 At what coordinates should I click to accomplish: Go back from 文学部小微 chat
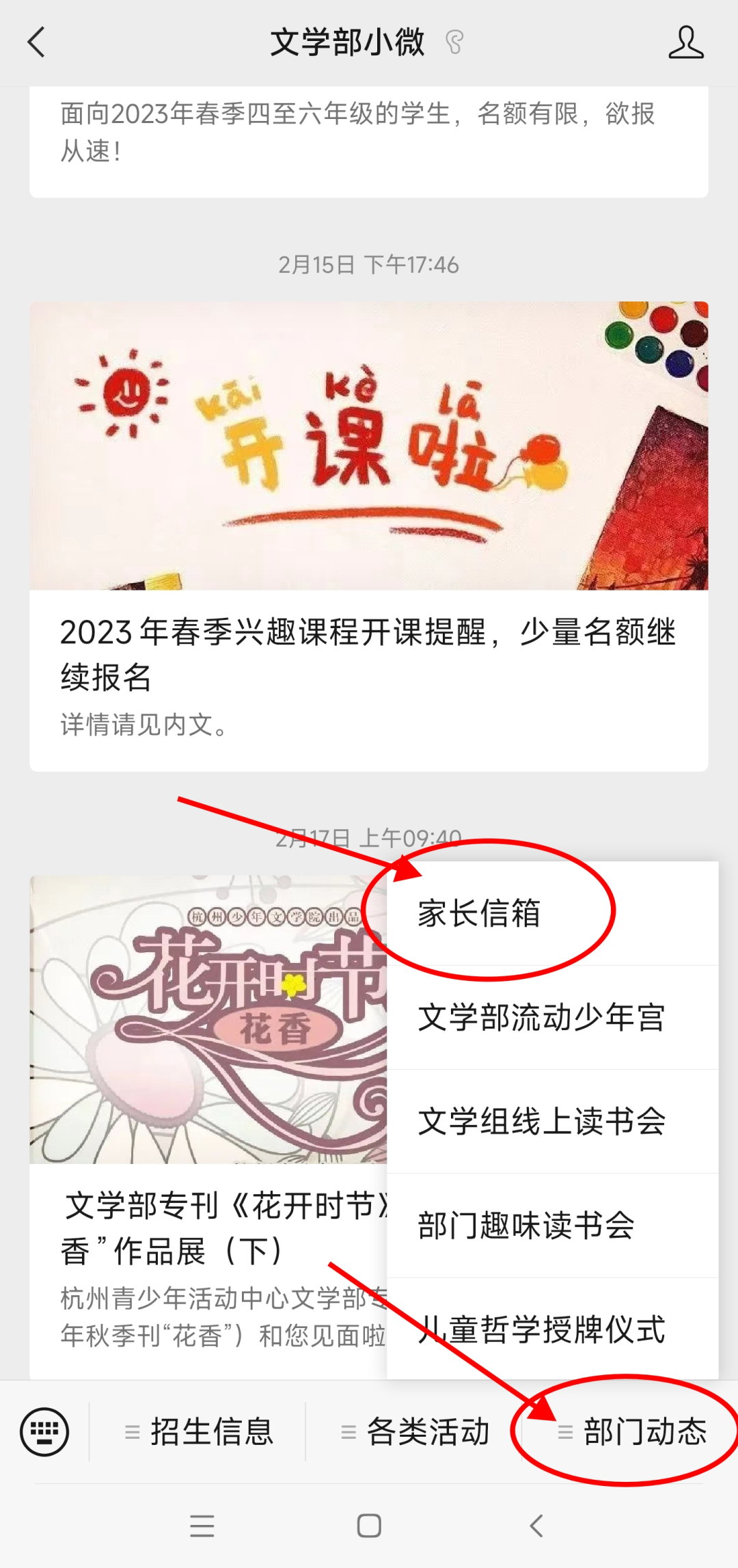[x=37, y=42]
